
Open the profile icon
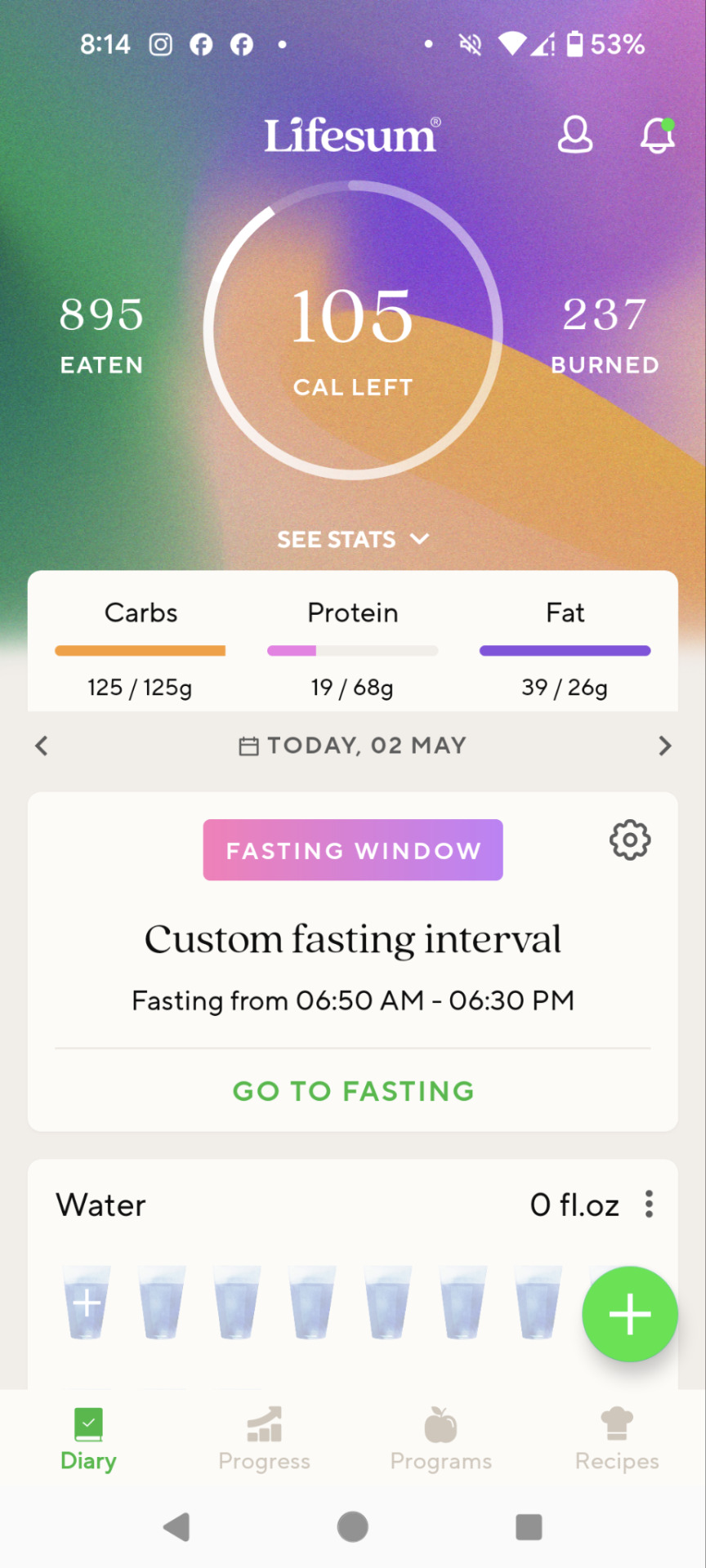coord(574,135)
